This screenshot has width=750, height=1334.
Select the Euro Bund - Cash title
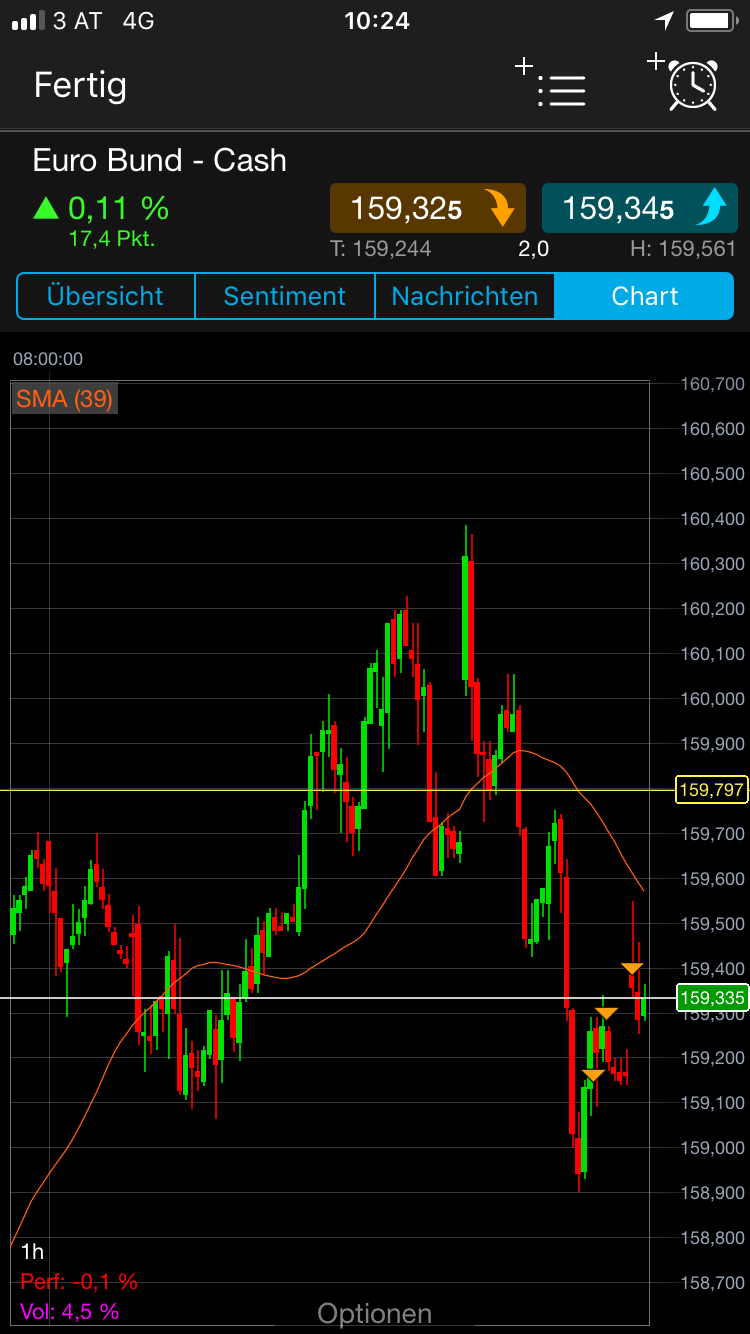point(159,160)
